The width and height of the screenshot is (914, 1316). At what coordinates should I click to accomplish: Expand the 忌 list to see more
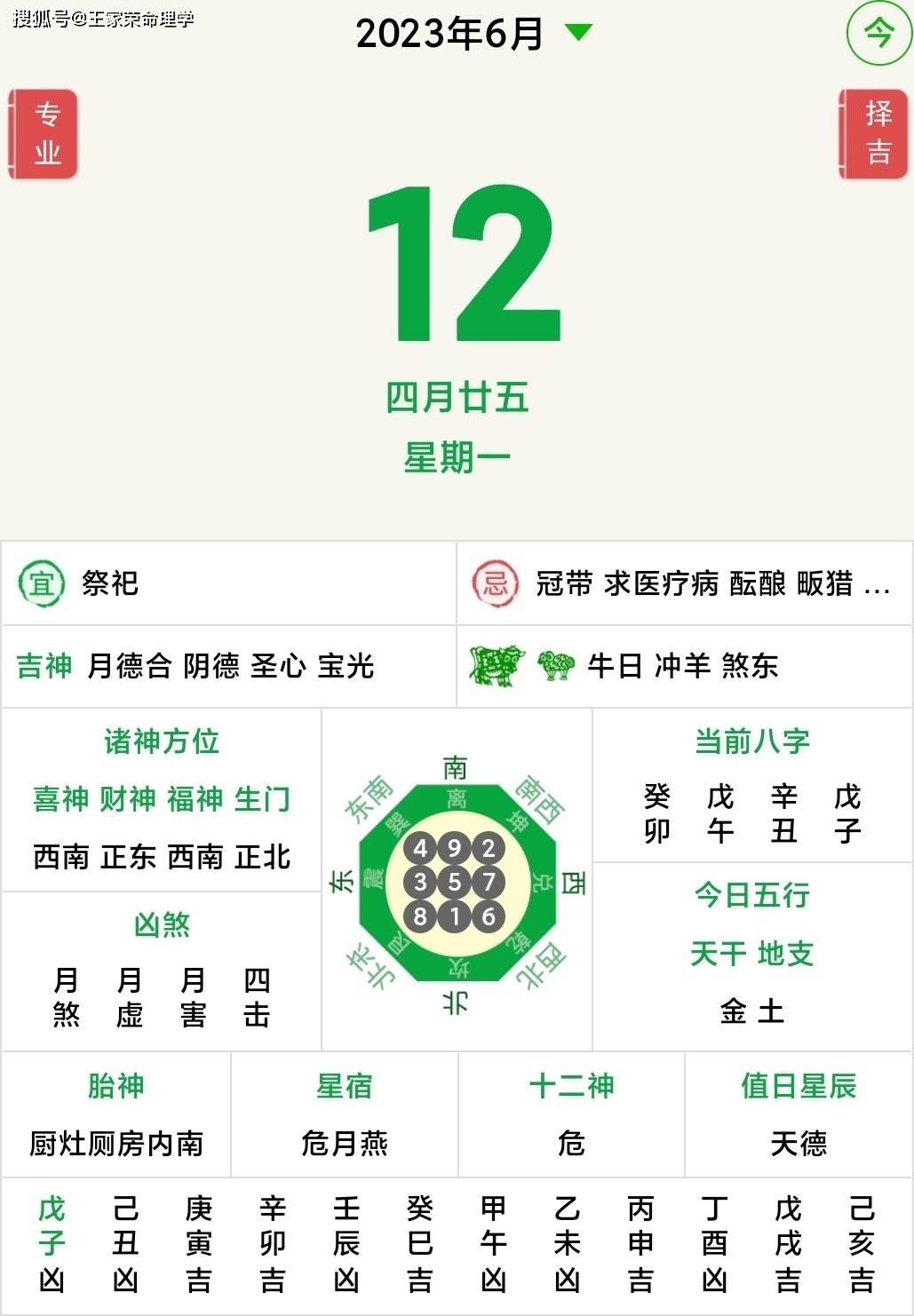pos(876,584)
